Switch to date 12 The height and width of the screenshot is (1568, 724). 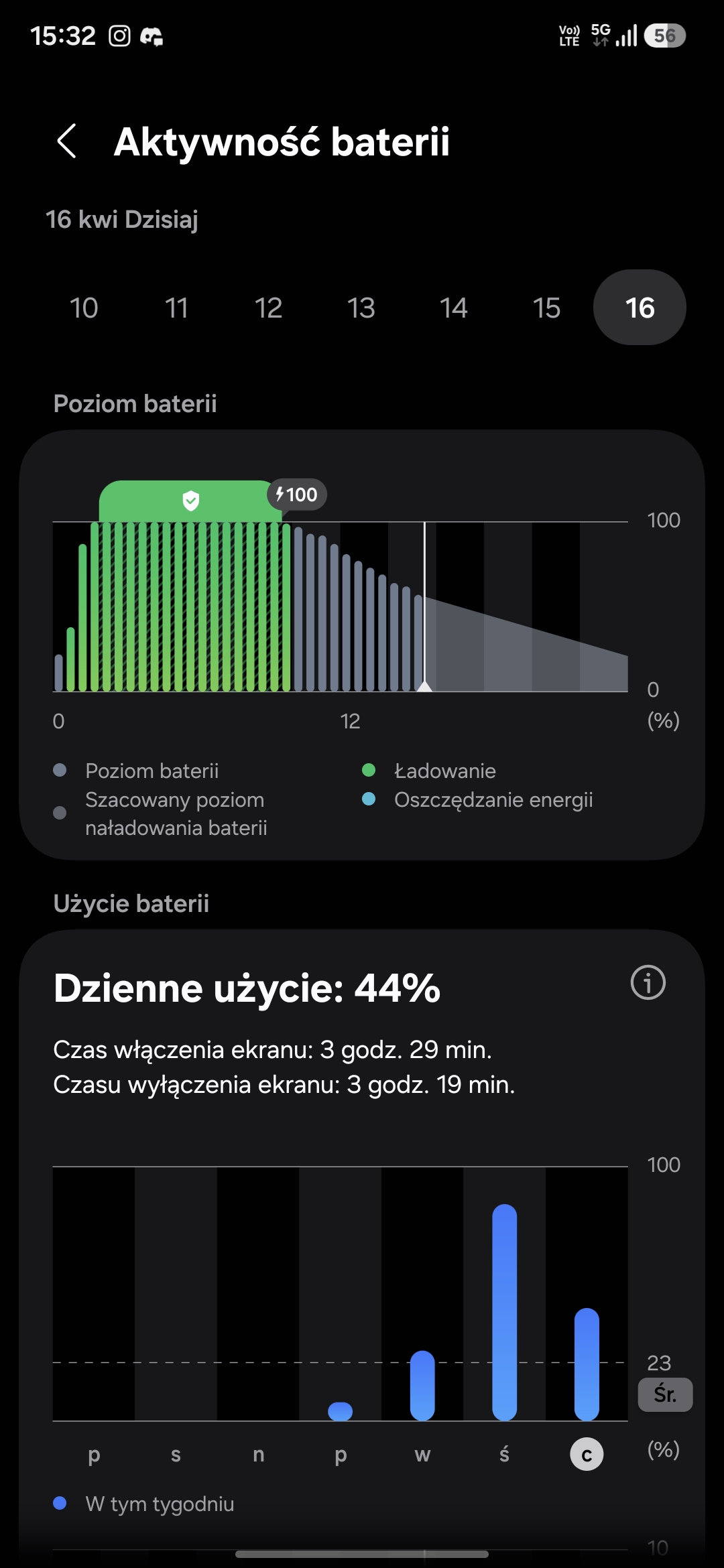click(x=269, y=308)
